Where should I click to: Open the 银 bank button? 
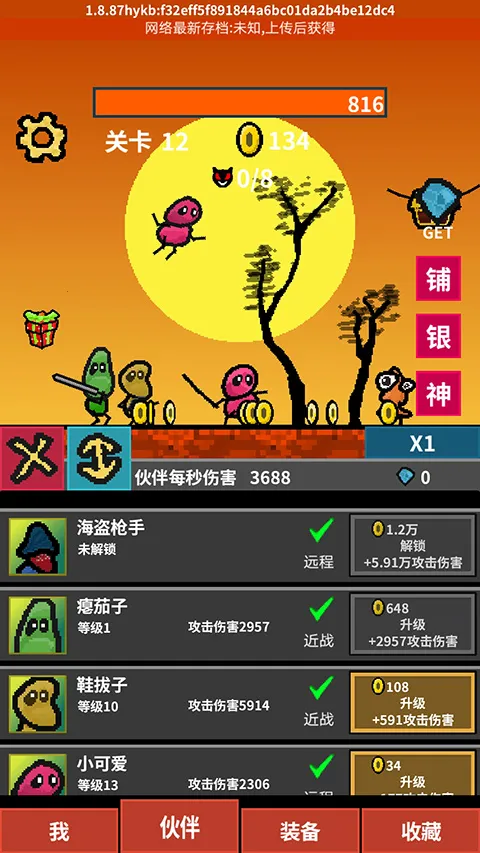click(438, 336)
